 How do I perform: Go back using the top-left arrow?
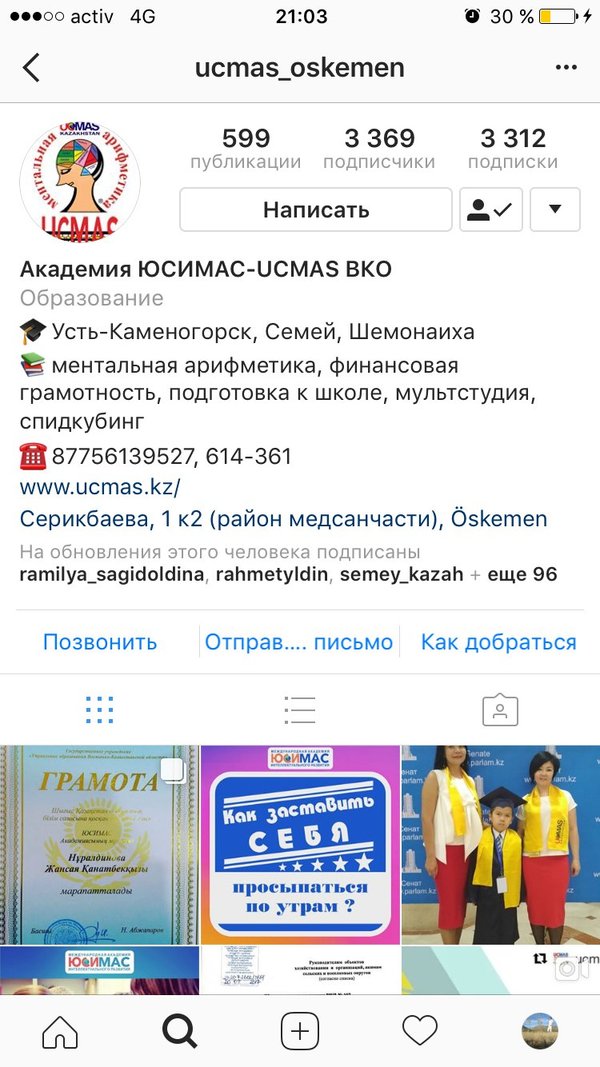pos(31,68)
